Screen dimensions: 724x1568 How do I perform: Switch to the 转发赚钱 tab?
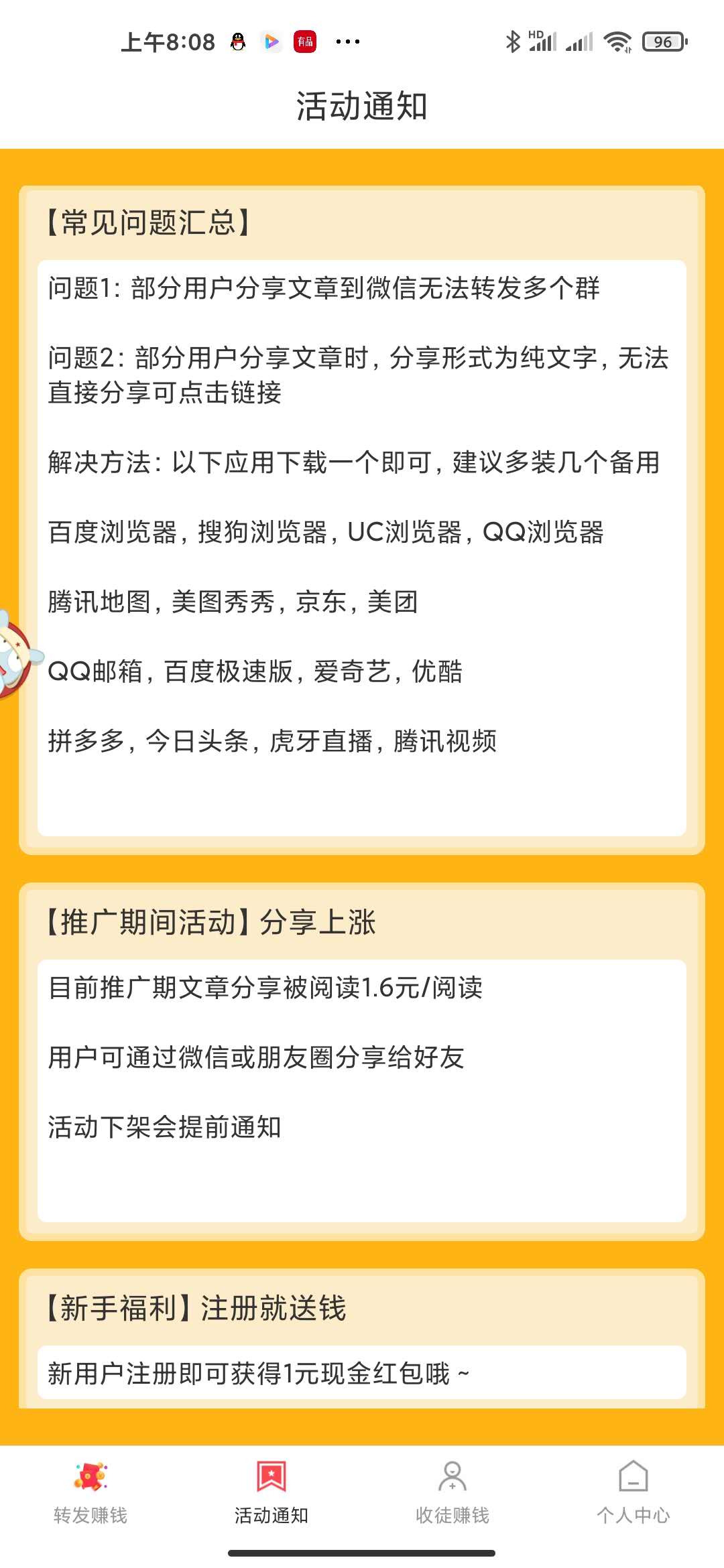click(x=90, y=1508)
